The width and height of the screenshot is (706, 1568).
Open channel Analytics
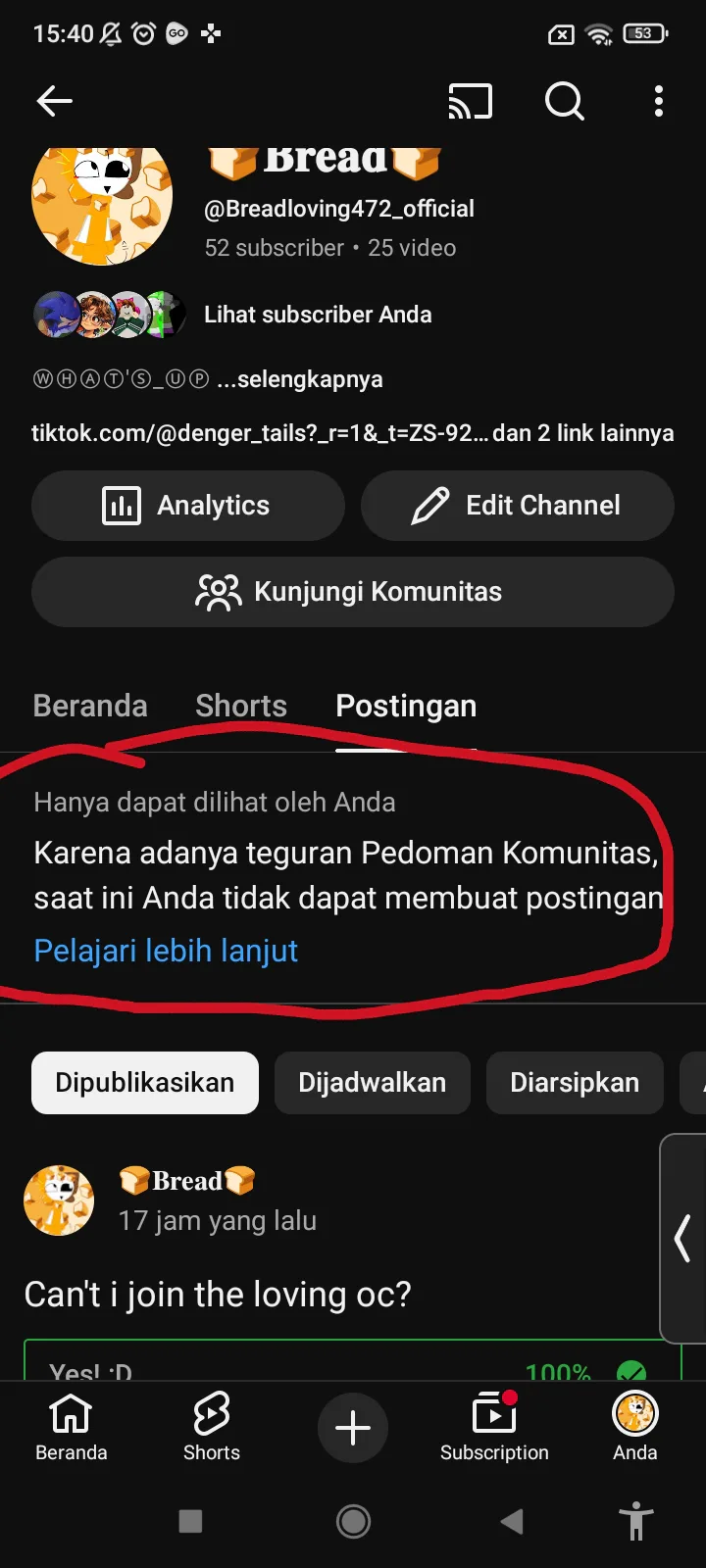188,506
